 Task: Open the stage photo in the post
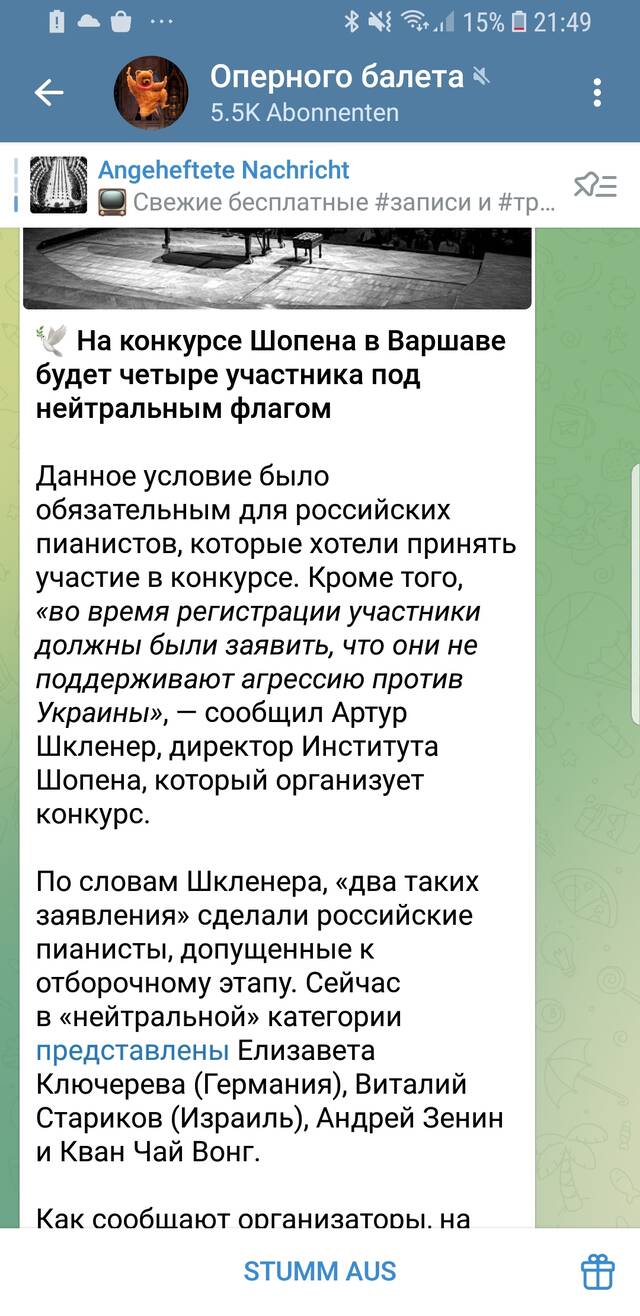click(277, 268)
